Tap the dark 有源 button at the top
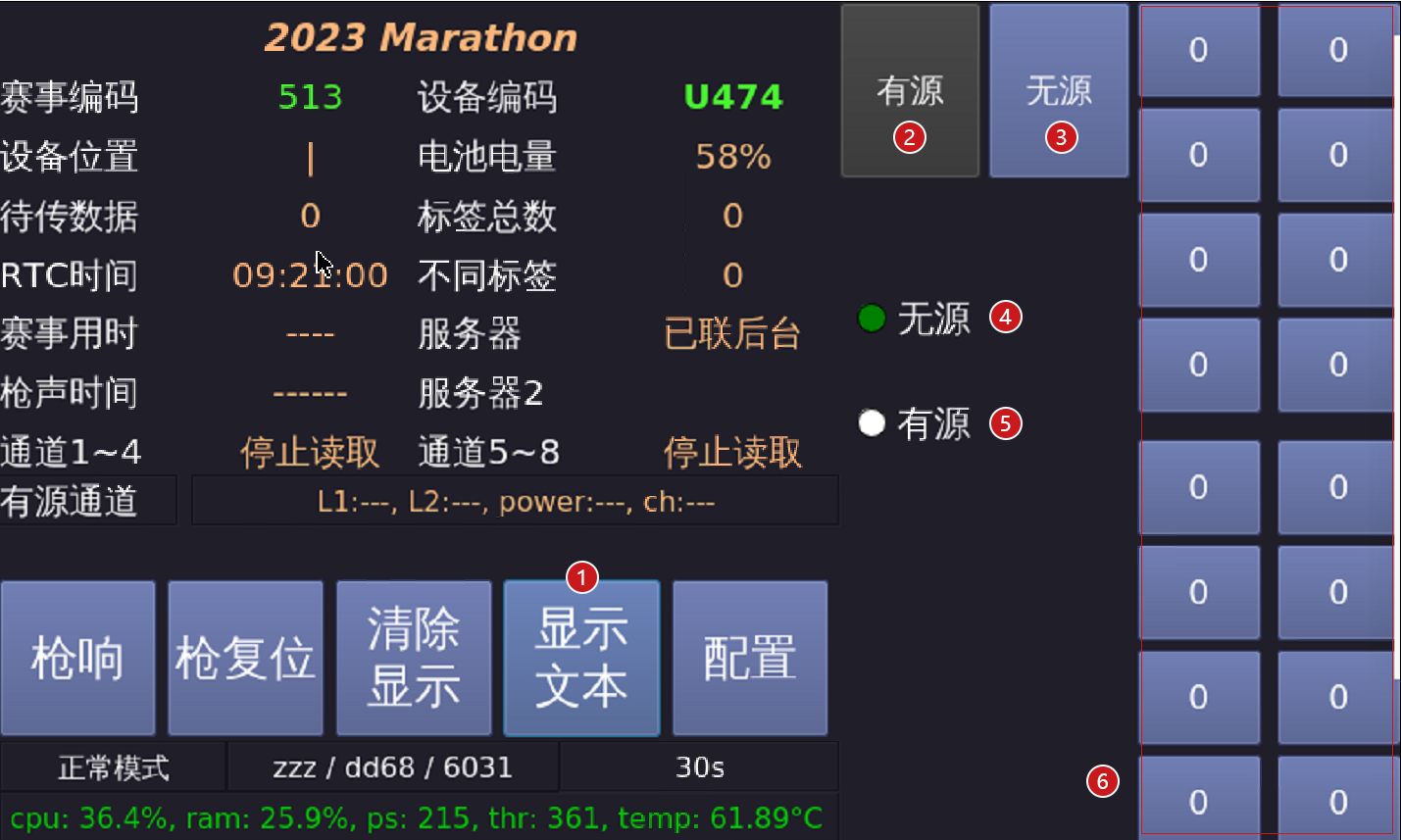The image size is (1401, 840). (x=910, y=90)
